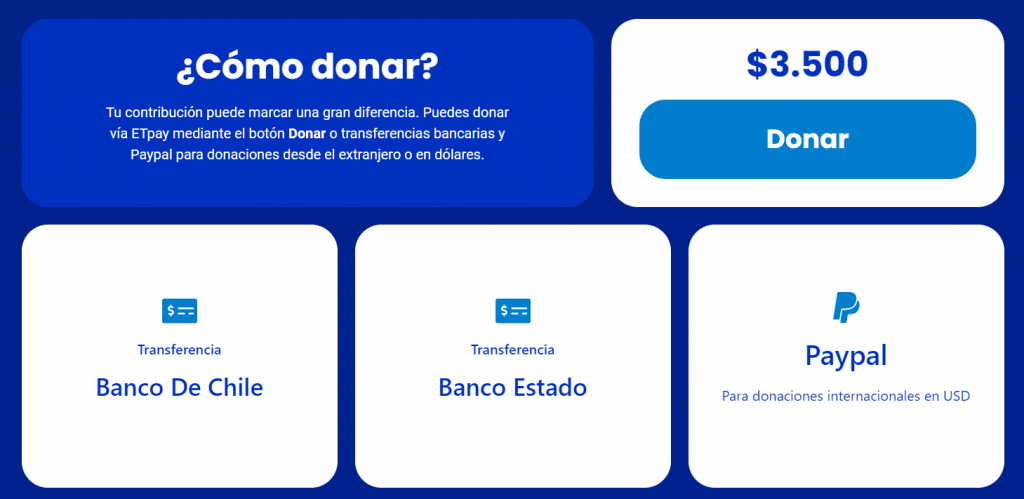The width and height of the screenshot is (1024, 499).
Task: Select the Paypal donation card
Action: click(x=845, y=356)
